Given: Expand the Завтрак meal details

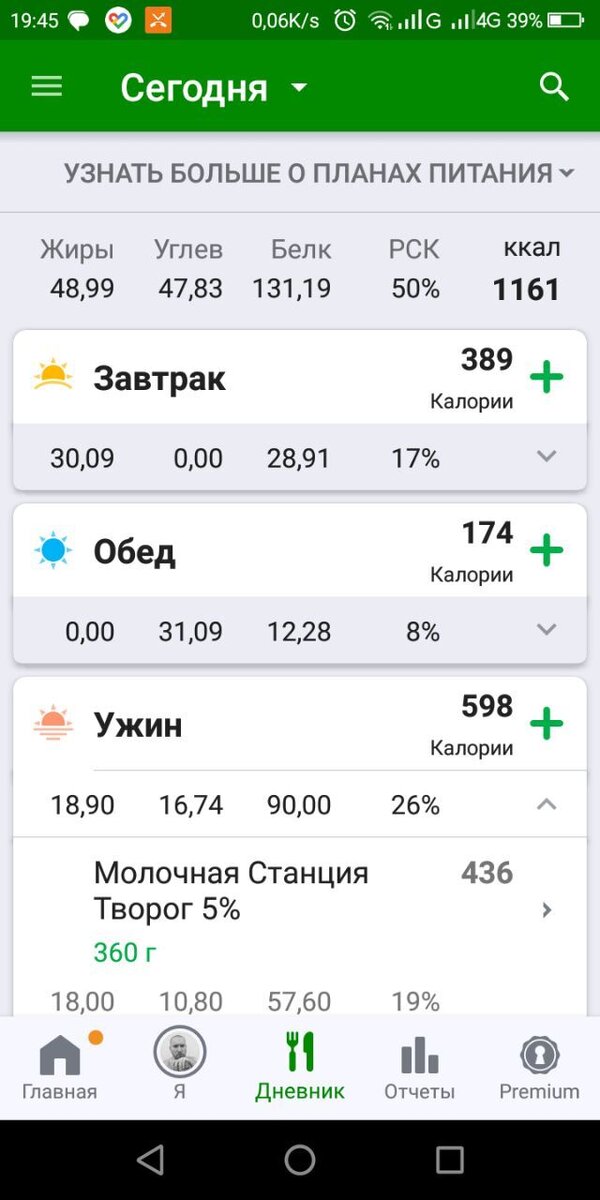Looking at the screenshot, I should (x=546, y=457).
